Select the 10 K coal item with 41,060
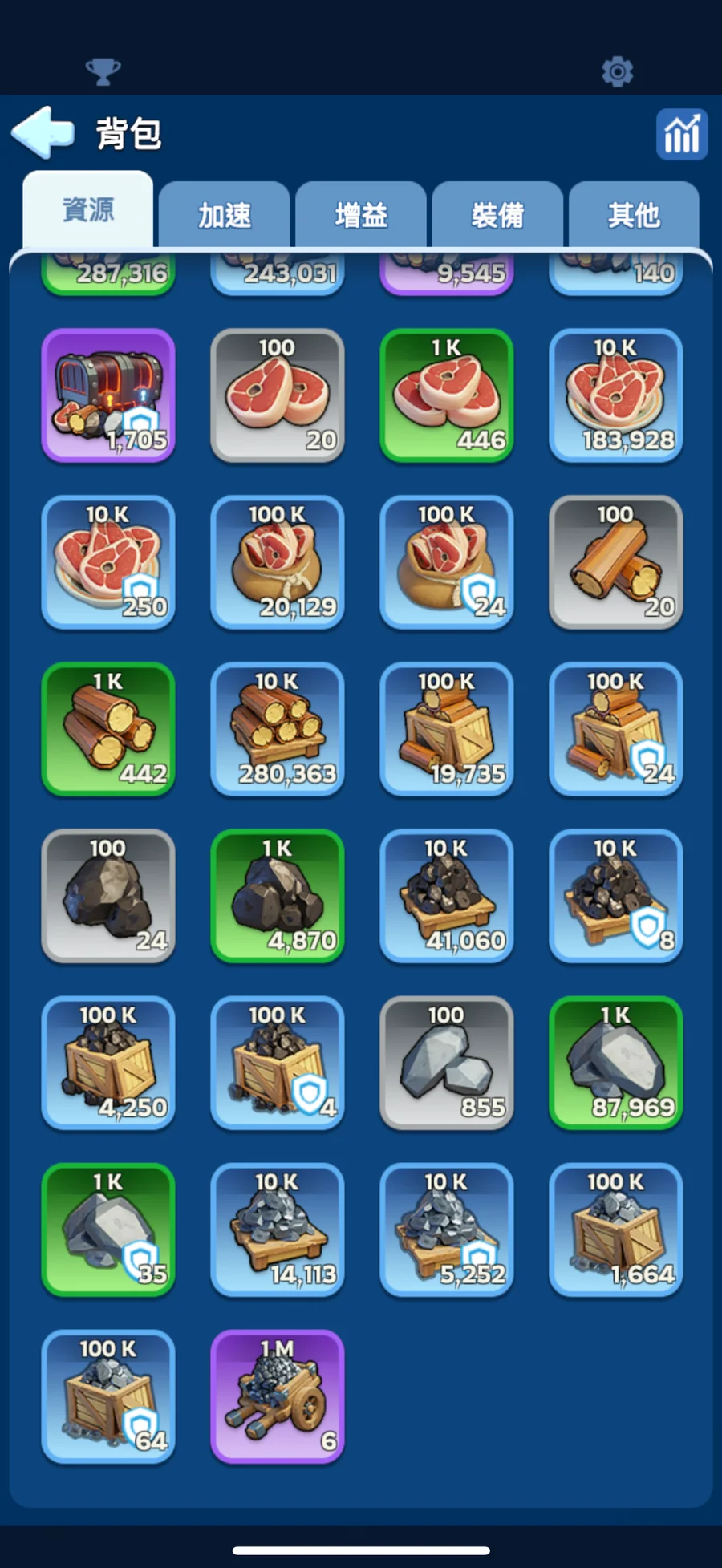722x1568 pixels. (447, 896)
